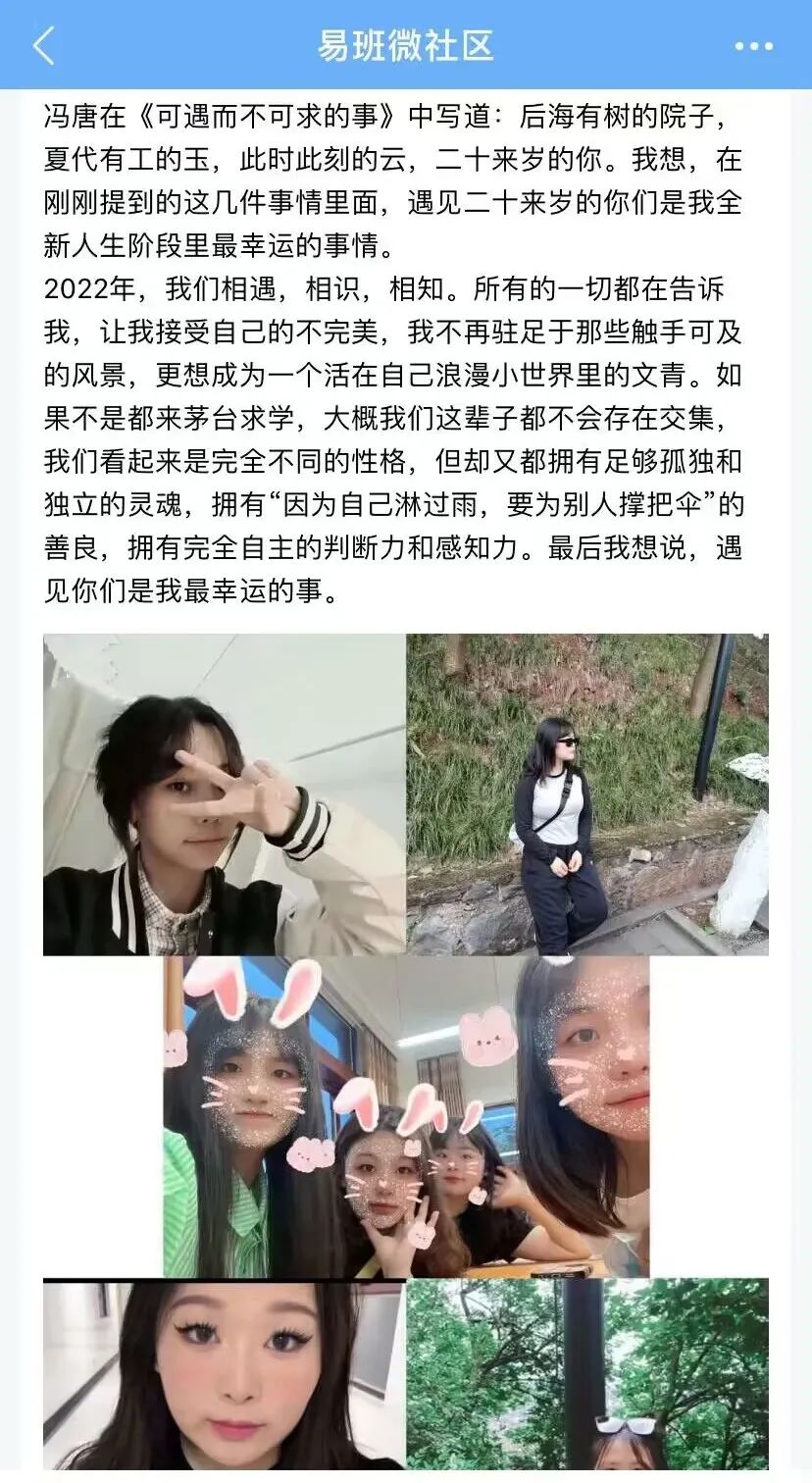Open the peace-sign selfie photo
Image resolution: width=812 pixels, height=1483 pixels.
coord(224,794)
